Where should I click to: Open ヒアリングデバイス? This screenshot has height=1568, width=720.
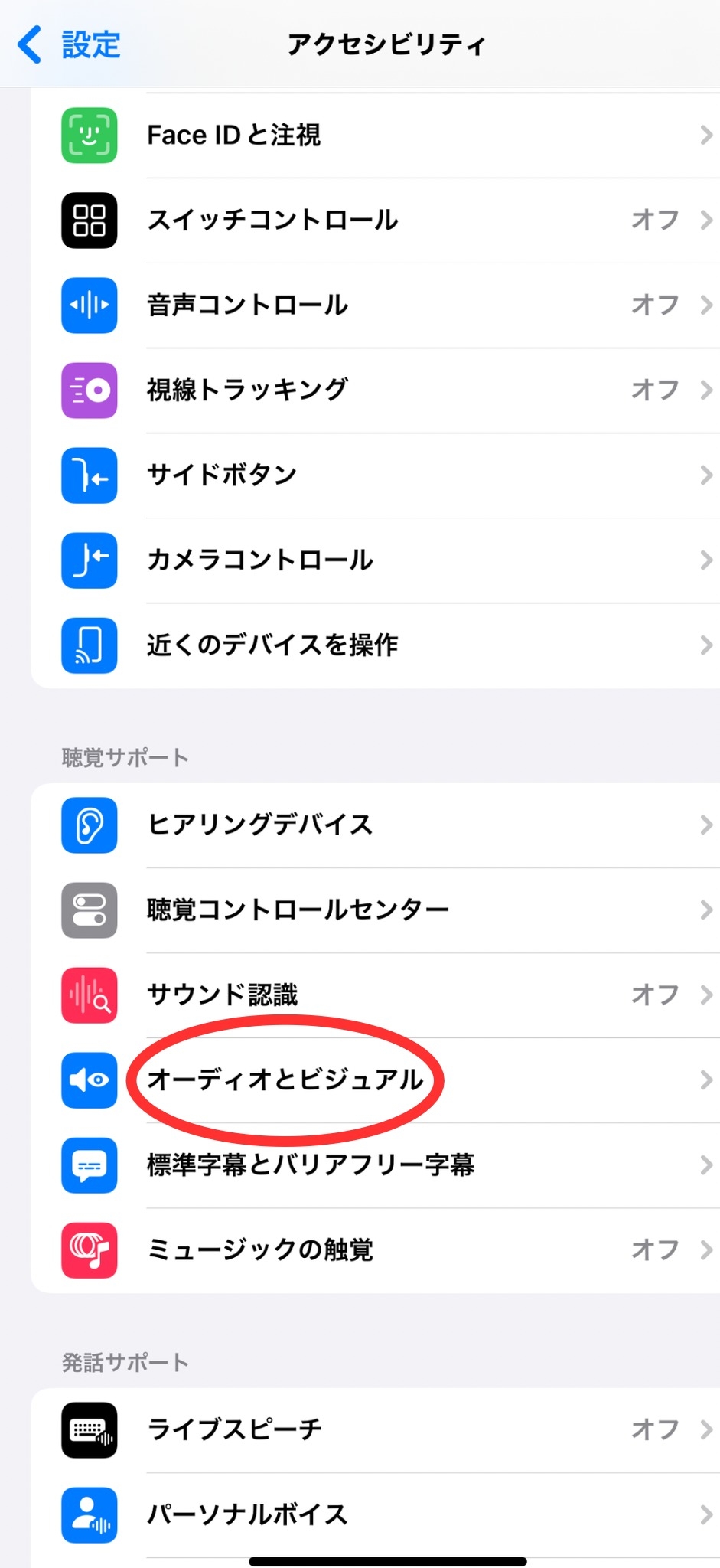(375, 825)
